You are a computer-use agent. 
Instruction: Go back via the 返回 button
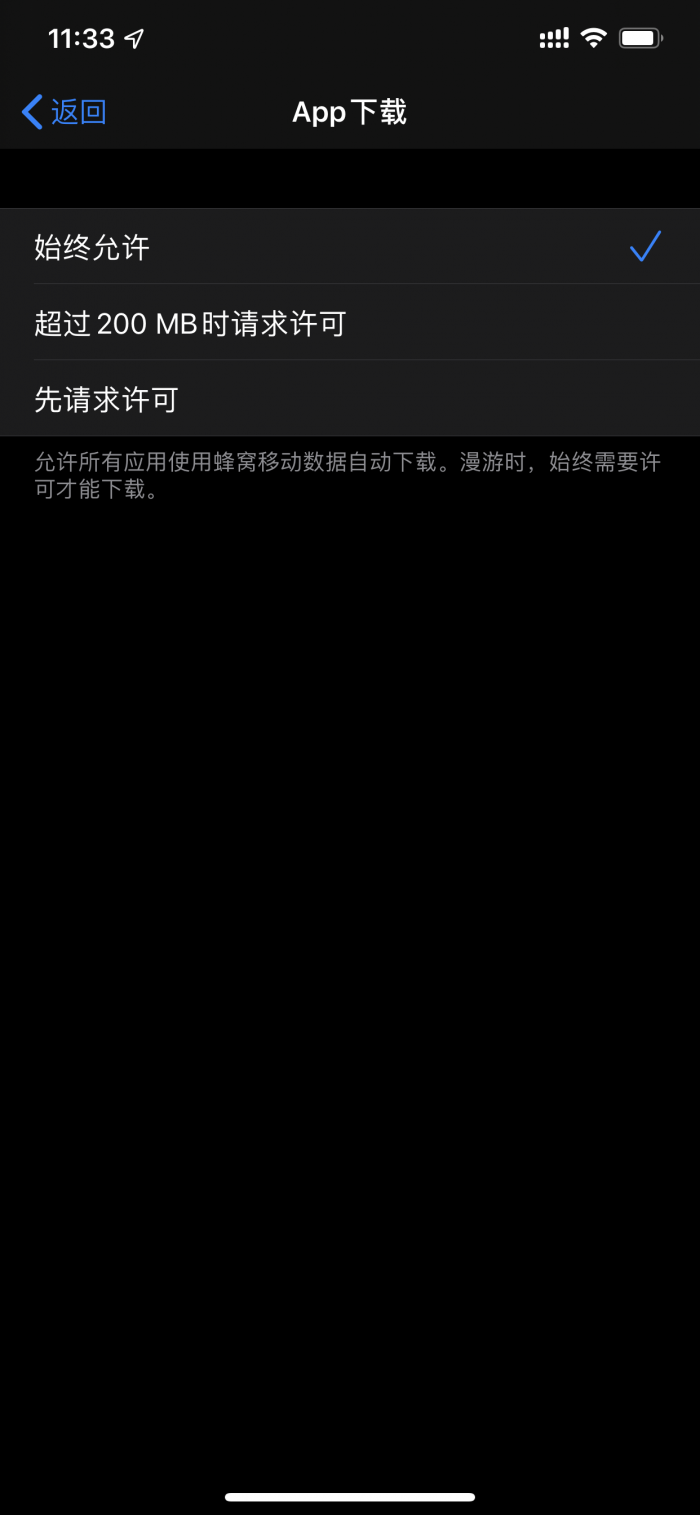[x=64, y=112]
